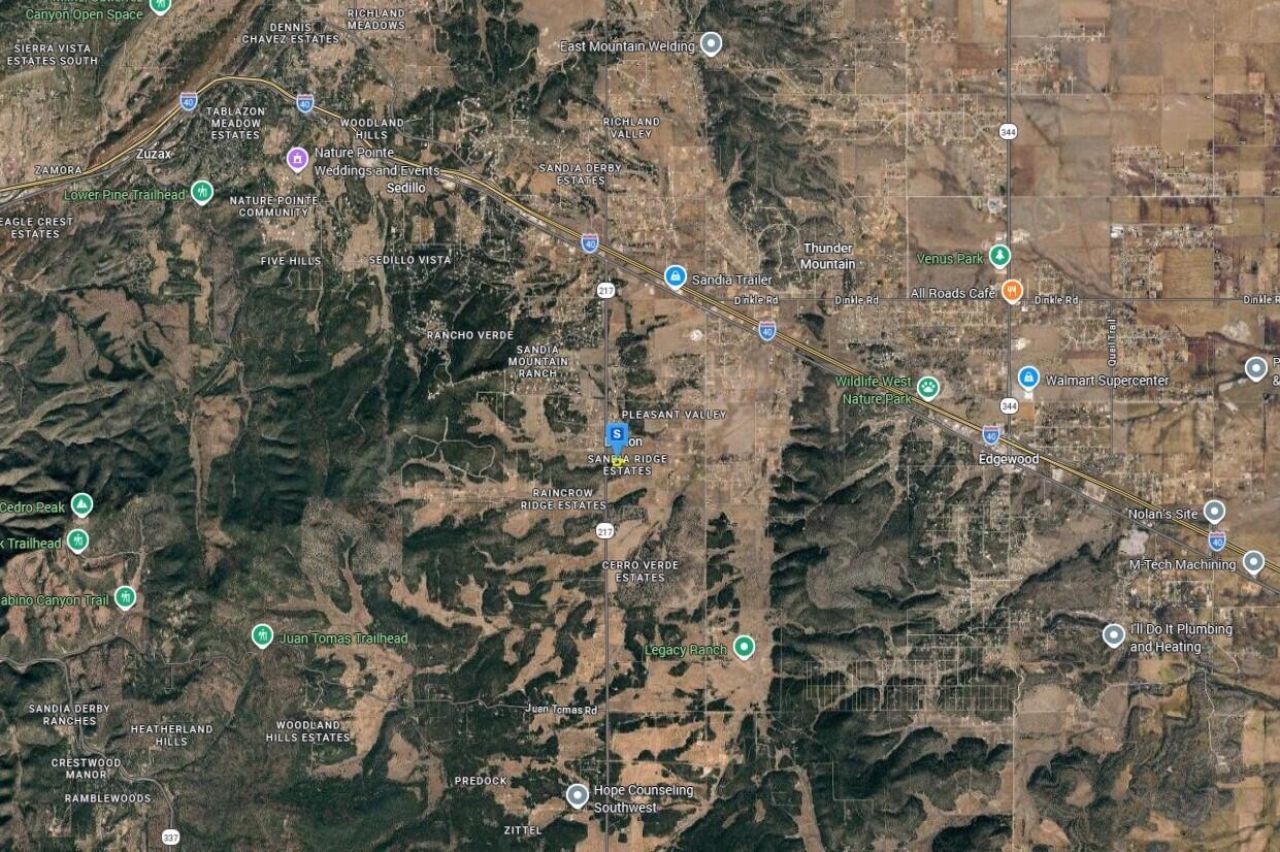The image size is (1280, 852).
Task: Open the All Roads Cafe restaurant pin
Action: [x=1012, y=291]
